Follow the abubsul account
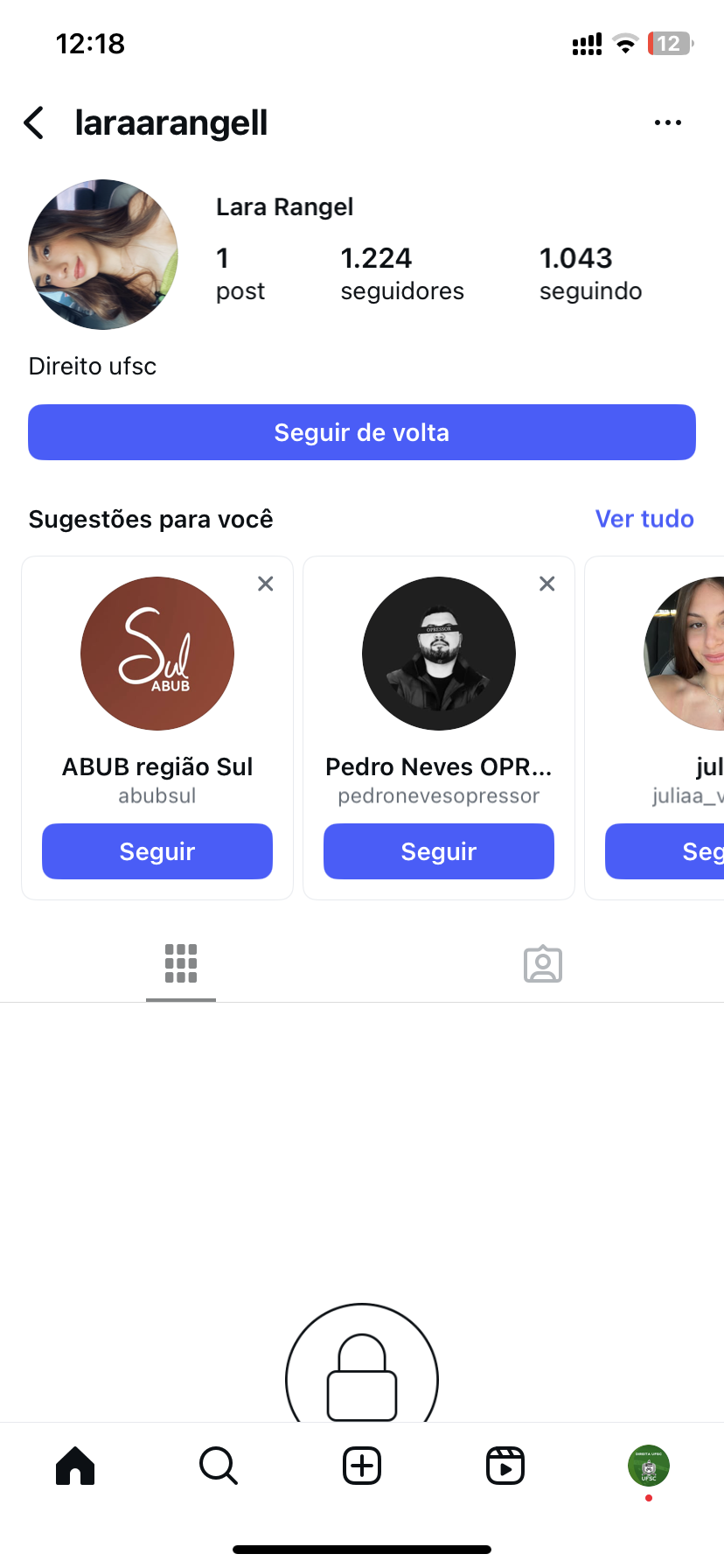Screen dimensions: 724x1568 [x=157, y=851]
